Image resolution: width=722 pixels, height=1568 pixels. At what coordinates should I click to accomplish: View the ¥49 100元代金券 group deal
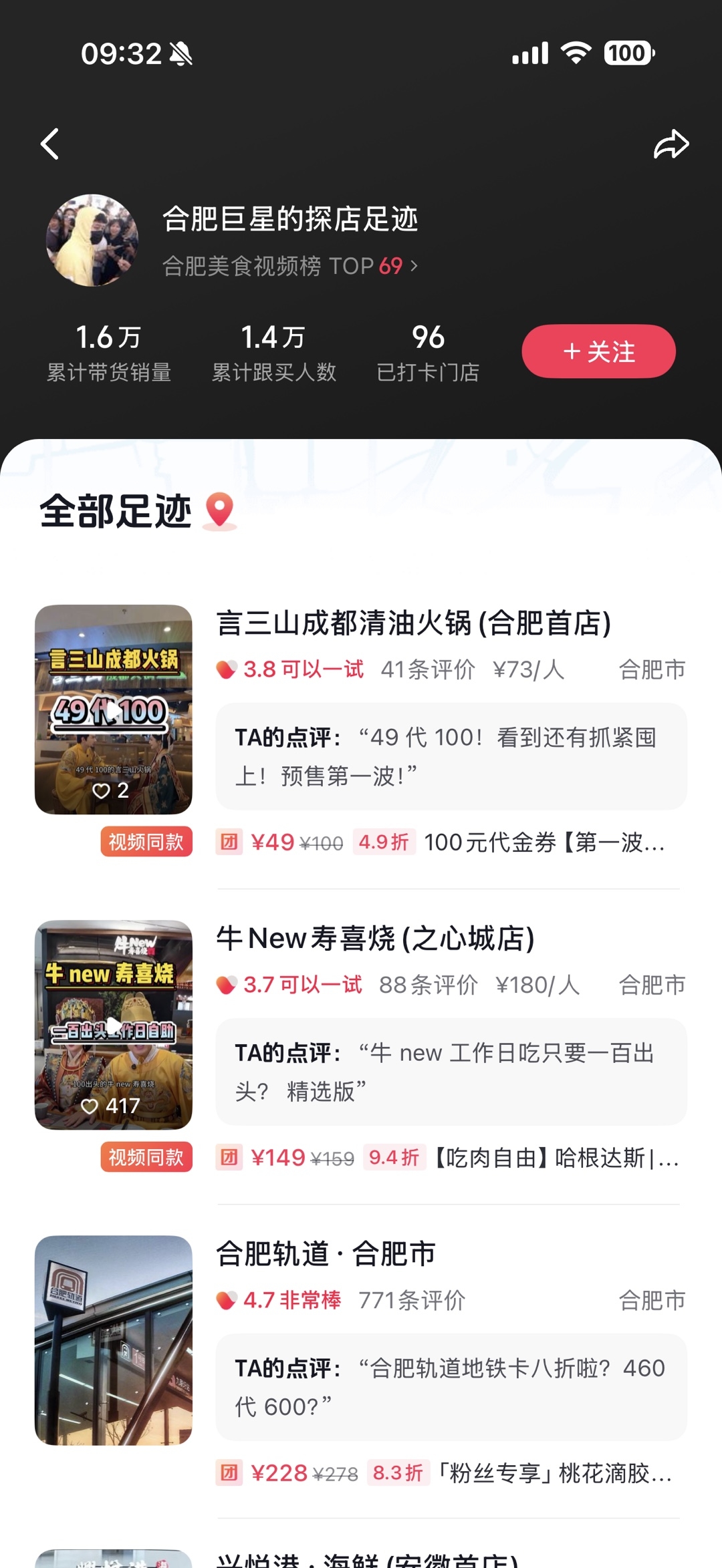(x=441, y=842)
